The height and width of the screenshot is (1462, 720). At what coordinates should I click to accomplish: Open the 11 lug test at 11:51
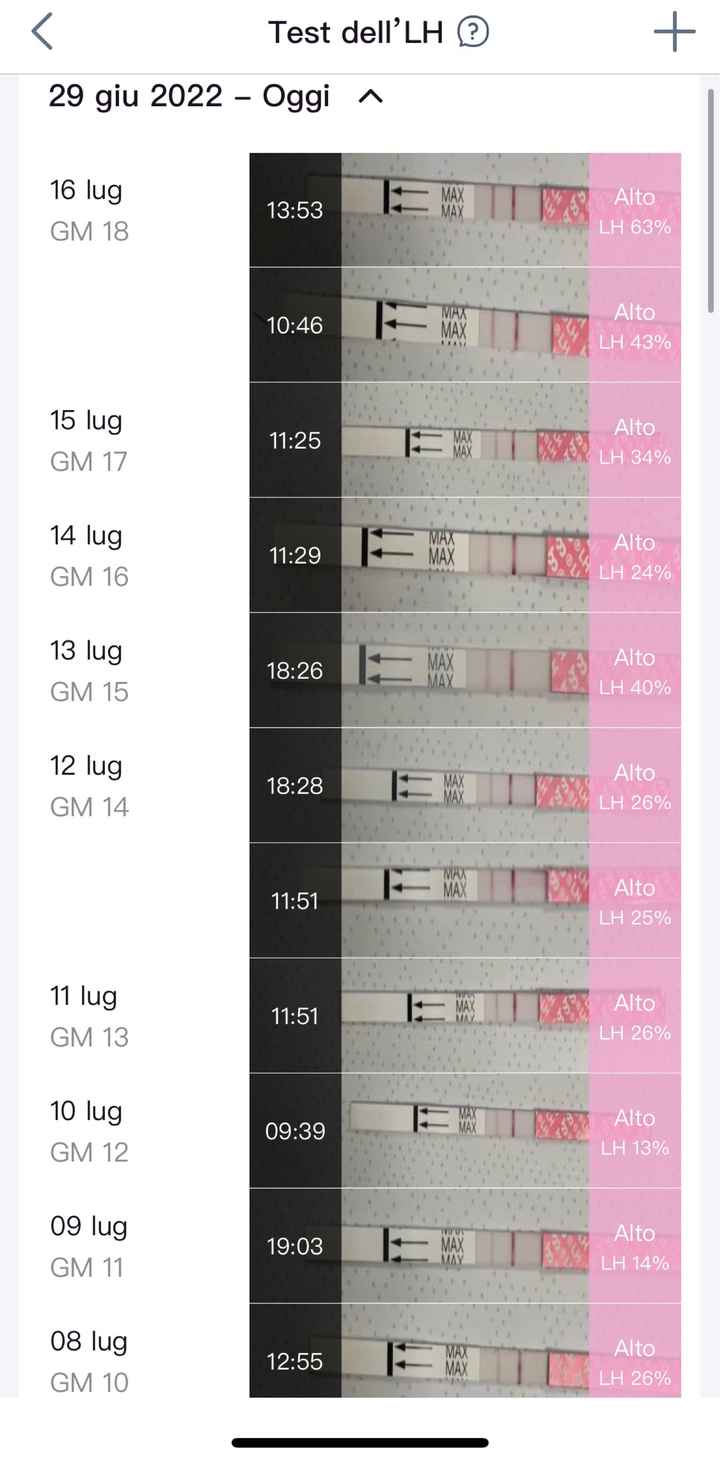pyautogui.click(x=465, y=1015)
